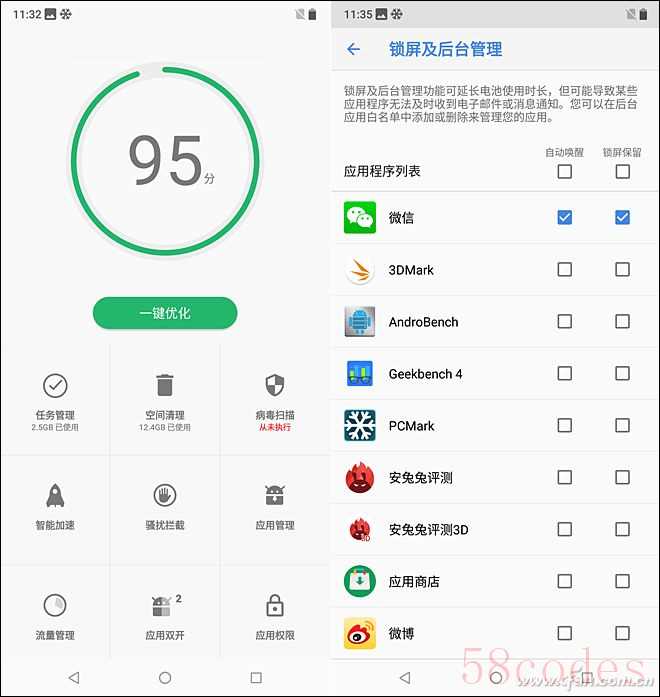Enable 锁屏保留 for 应用商店
The height and width of the screenshot is (697, 660).
click(x=623, y=581)
